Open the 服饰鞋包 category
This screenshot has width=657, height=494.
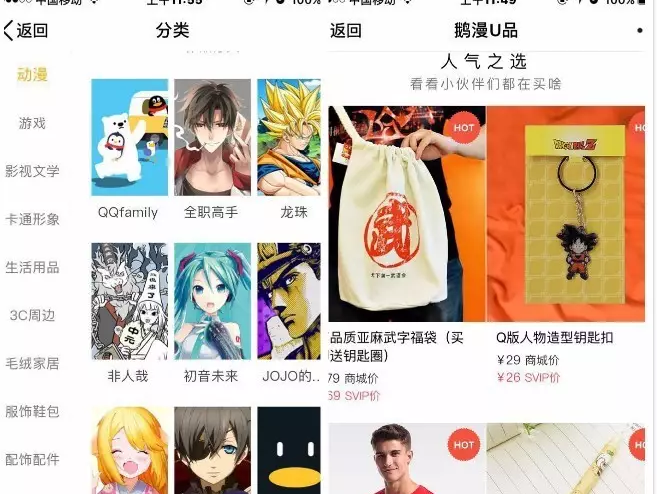[32, 411]
